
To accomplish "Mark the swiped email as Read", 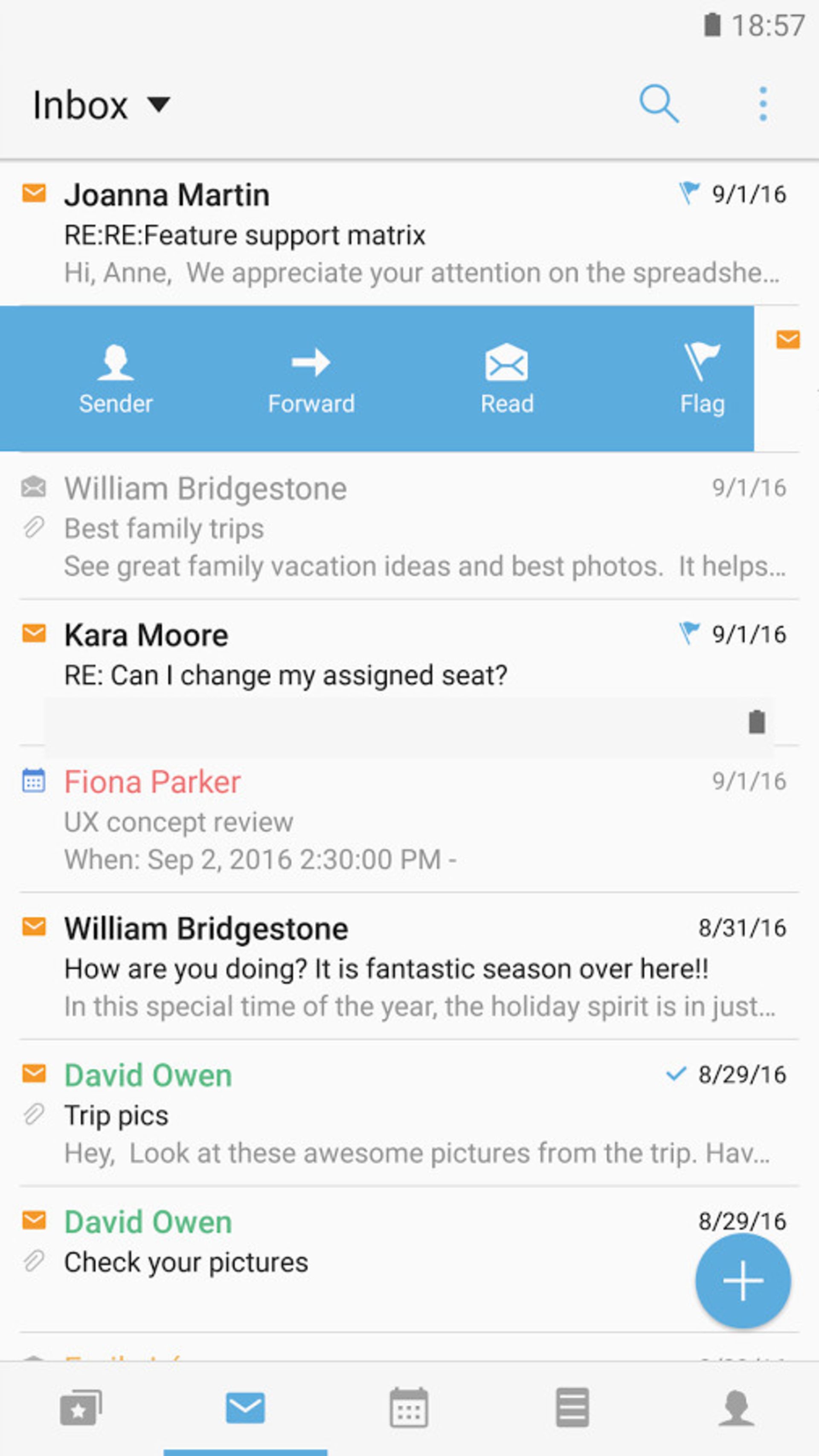I will (507, 379).
